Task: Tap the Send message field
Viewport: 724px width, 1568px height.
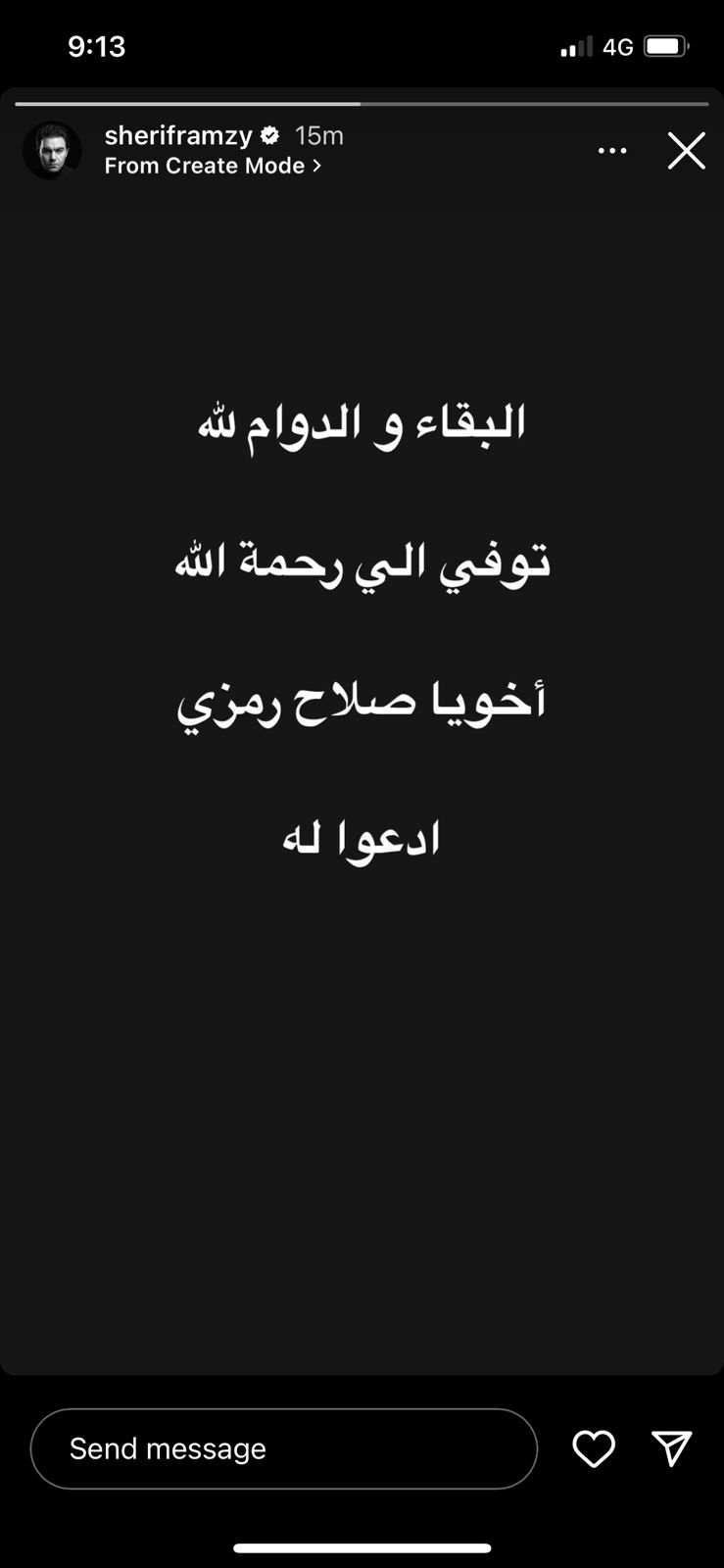Action: [x=284, y=1448]
